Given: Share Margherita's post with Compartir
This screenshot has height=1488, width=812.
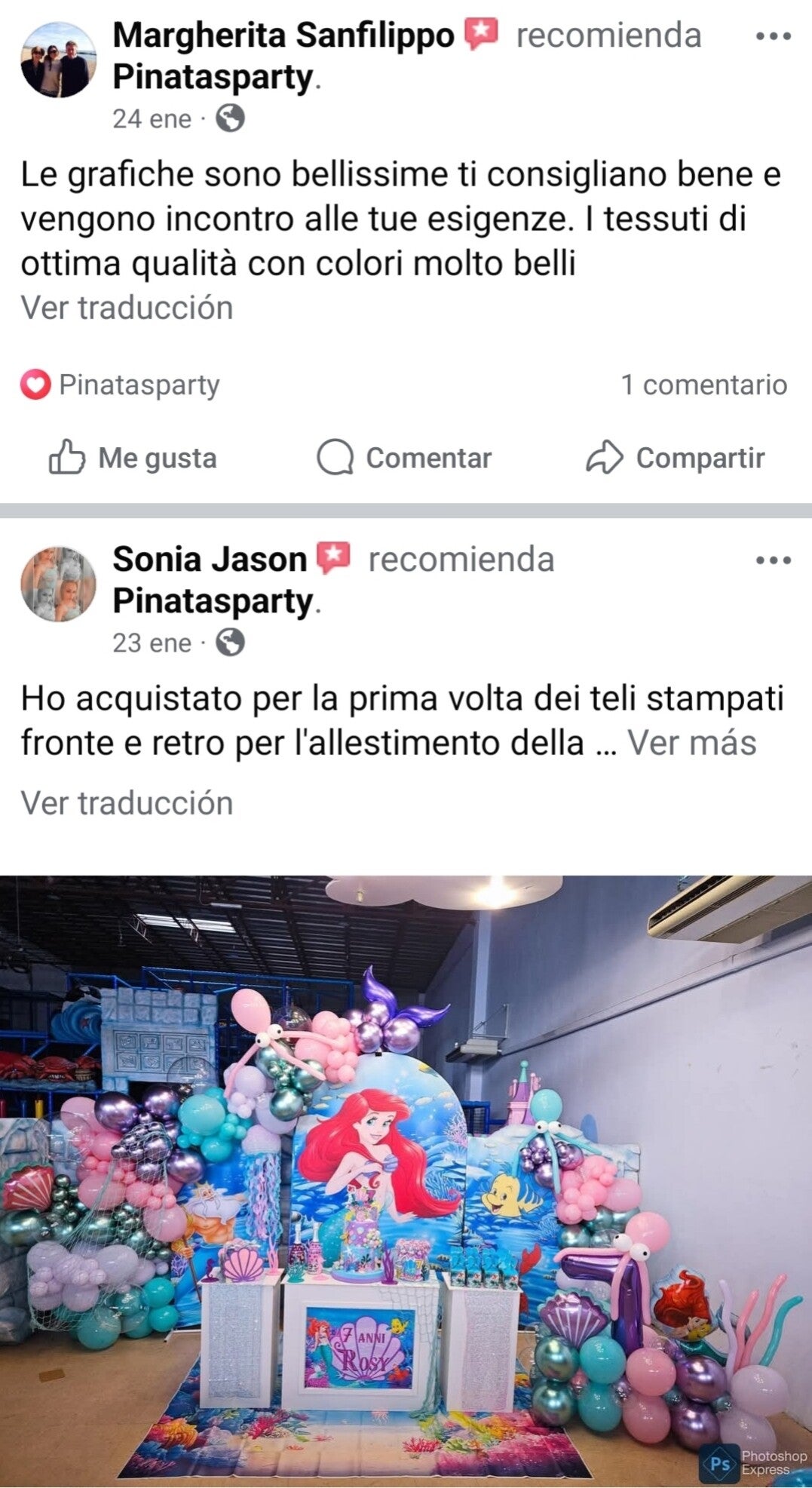Looking at the screenshot, I should pos(676,458).
